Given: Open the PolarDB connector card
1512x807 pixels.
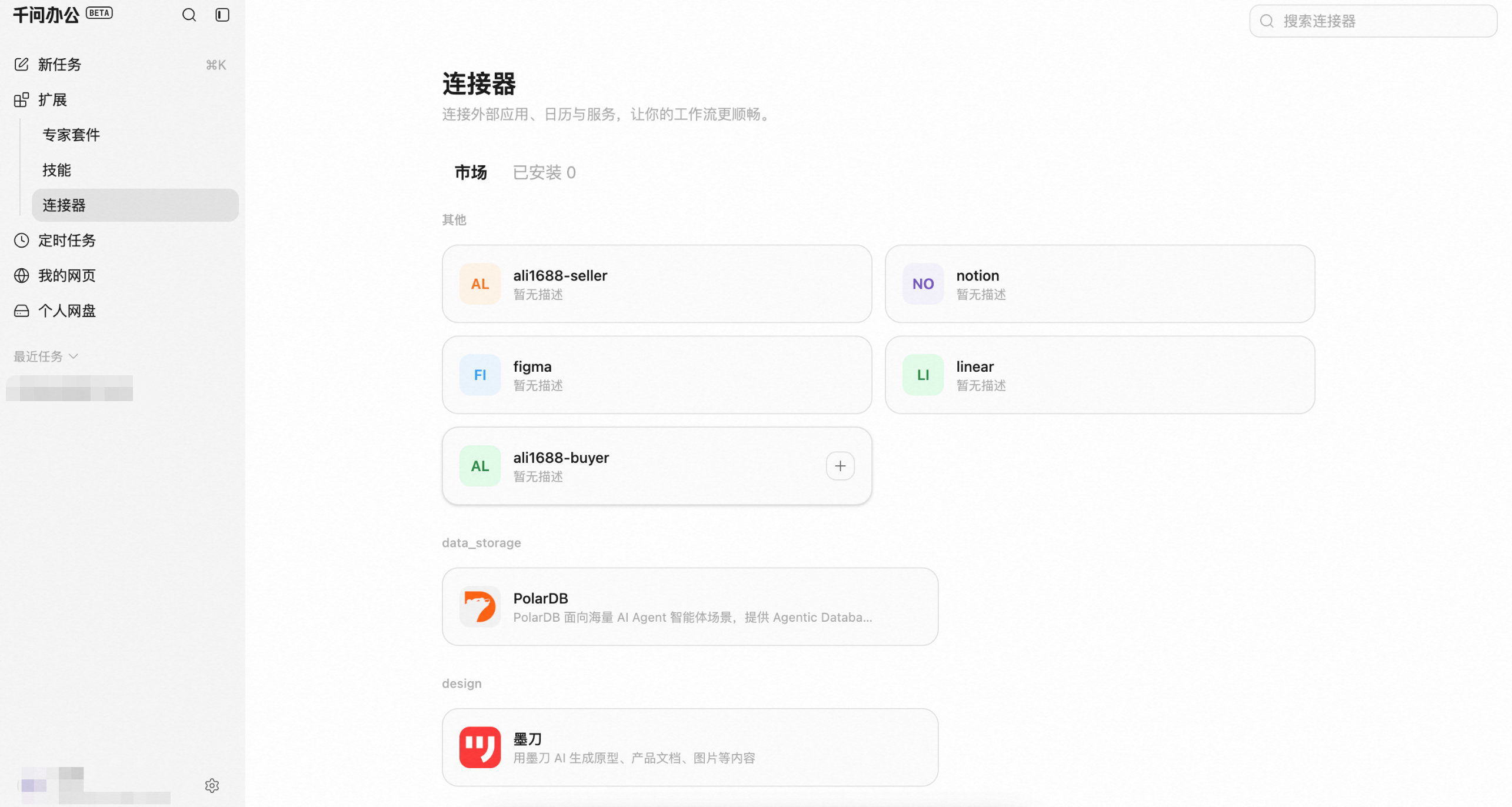Looking at the screenshot, I should click(x=690, y=607).
